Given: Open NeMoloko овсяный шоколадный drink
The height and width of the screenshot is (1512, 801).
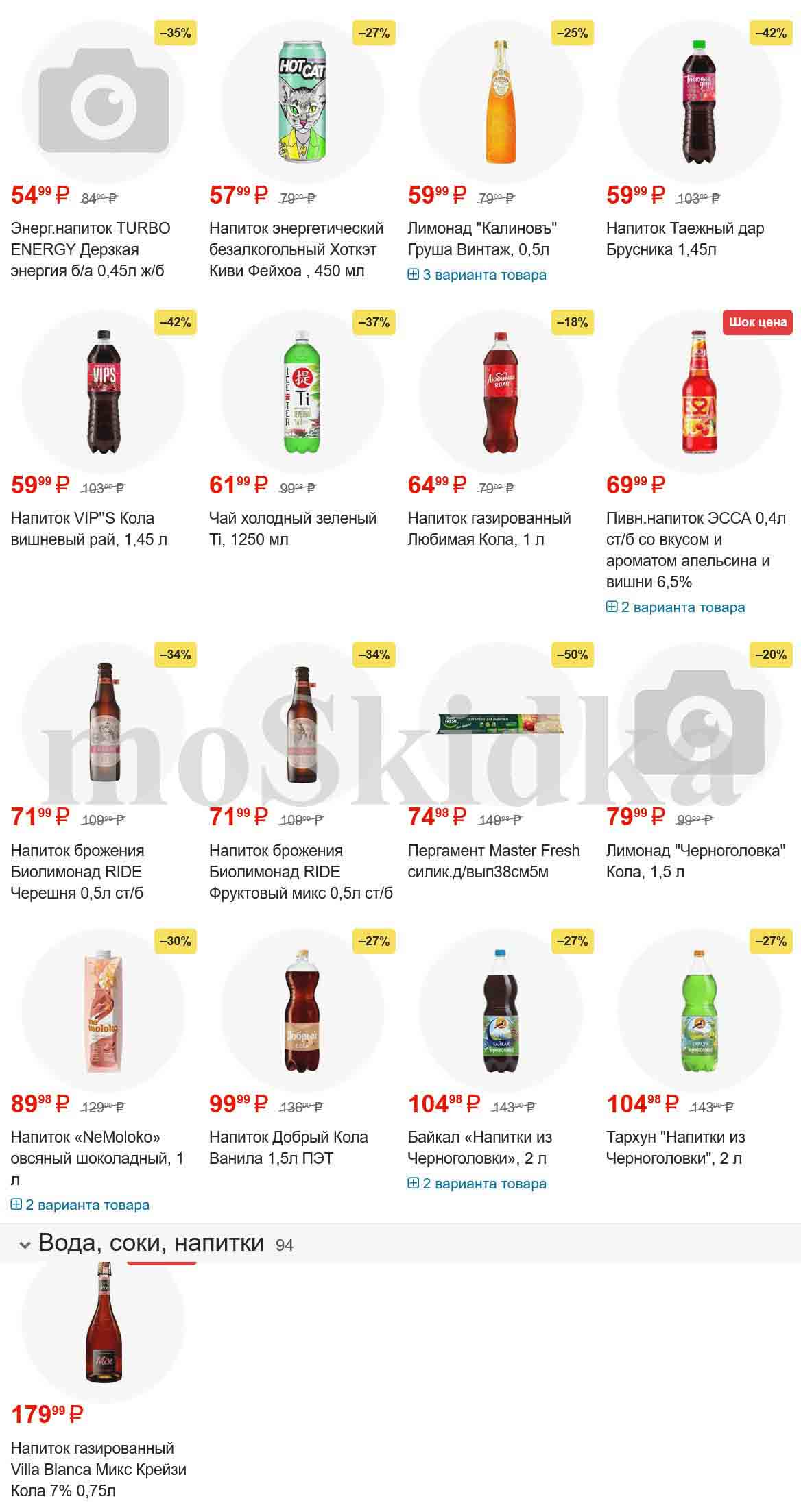Looking at the screenshot, I should [x=97, y=1158].
